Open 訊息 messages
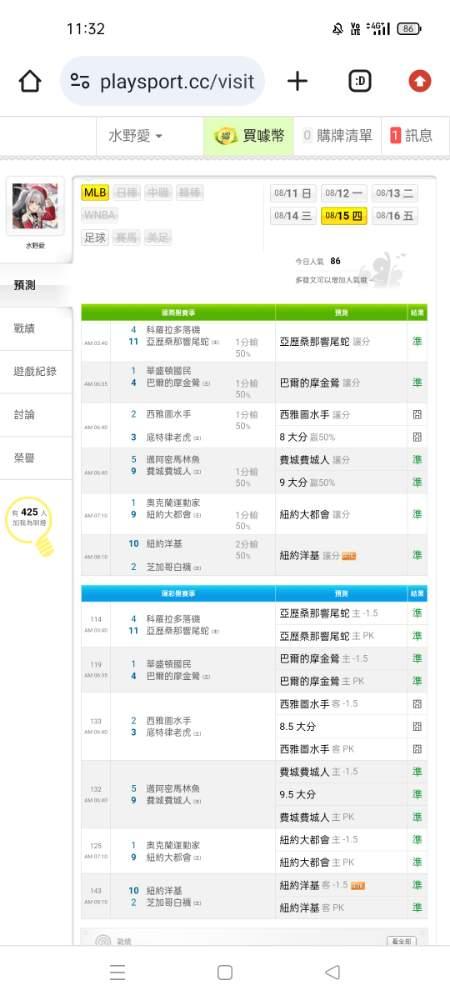 pyautogui.click(x=411, y=136)
